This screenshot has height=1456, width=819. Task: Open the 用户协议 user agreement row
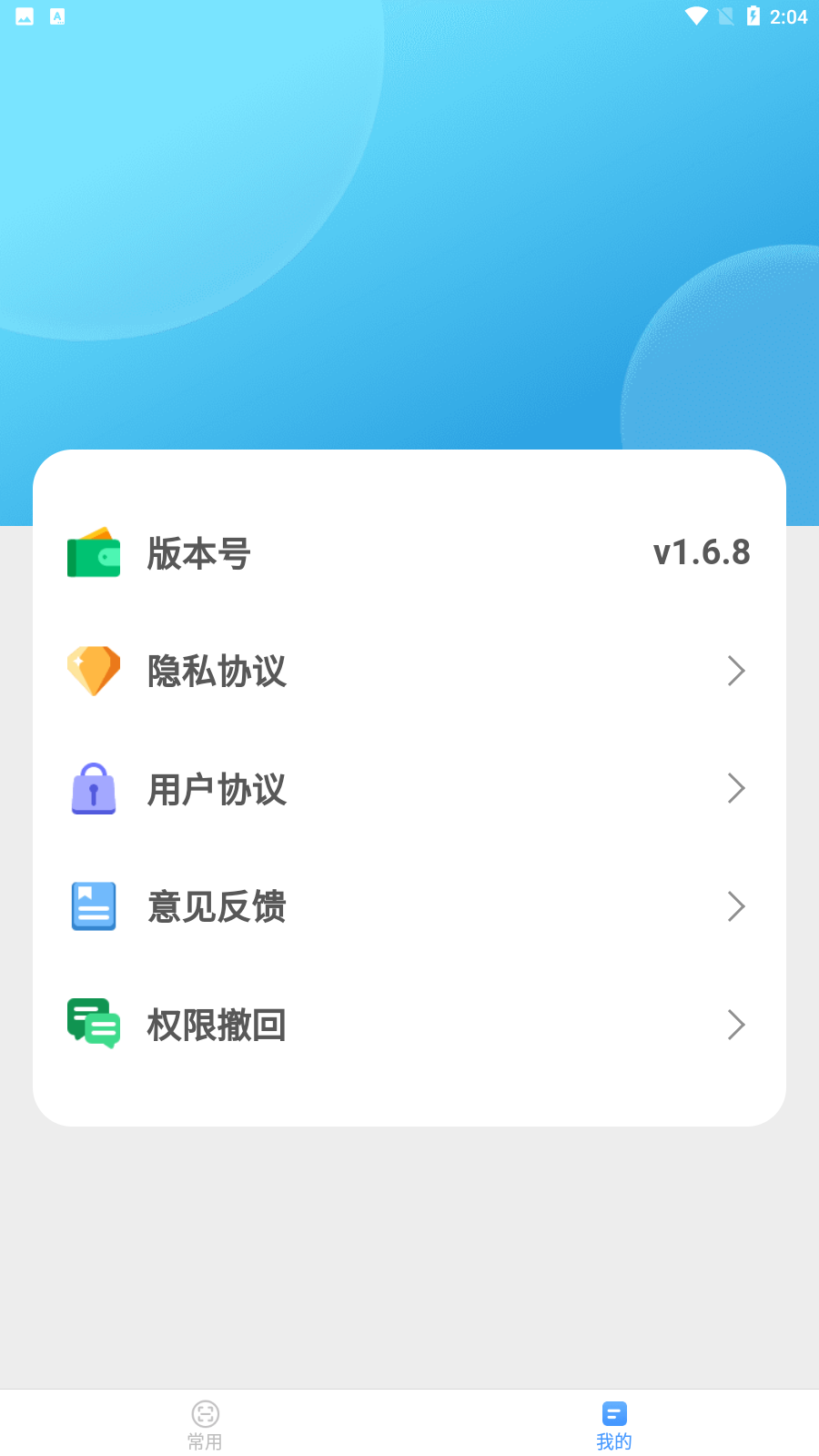(x=409, y=789)
